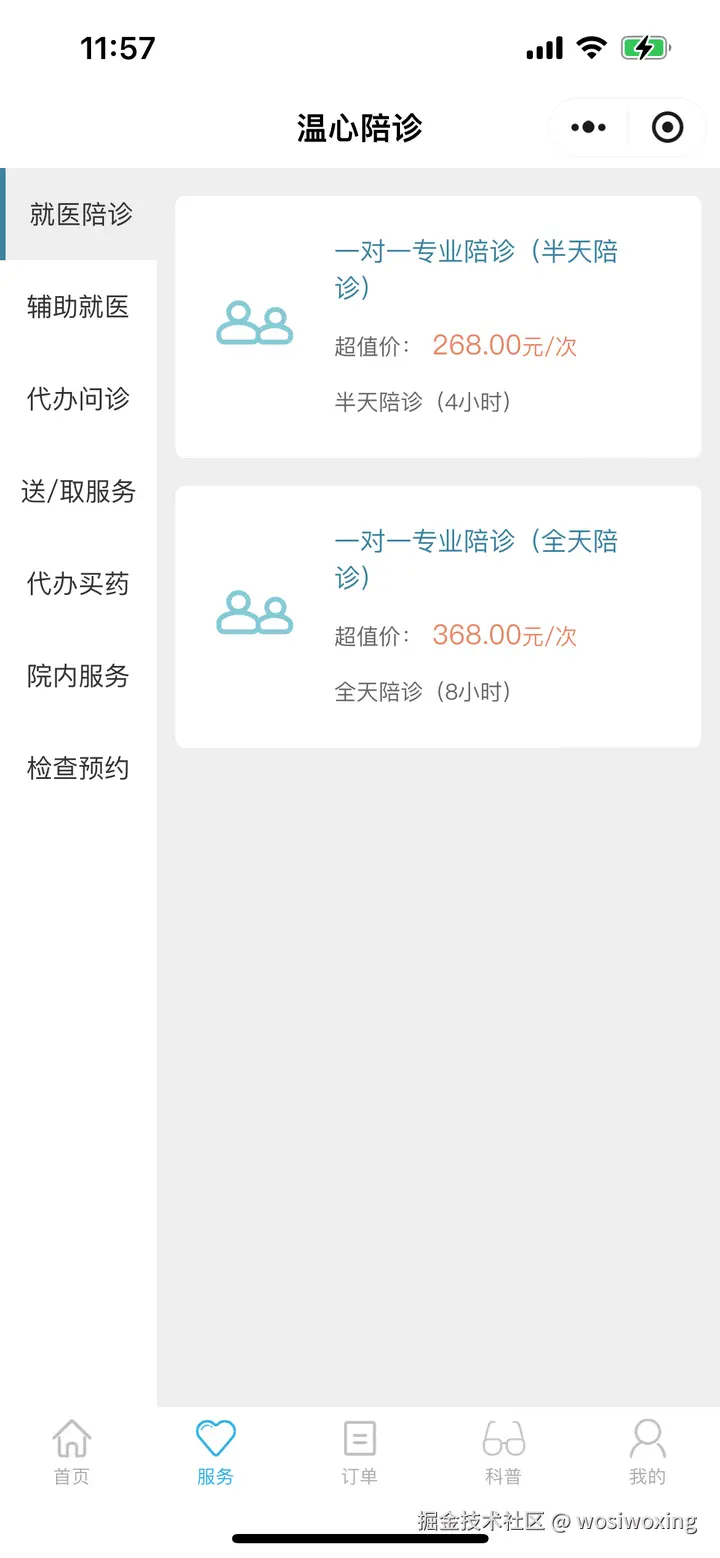Open the 院内服务 category
Viewport: 720px width, 1558px height.
[78, 676]
